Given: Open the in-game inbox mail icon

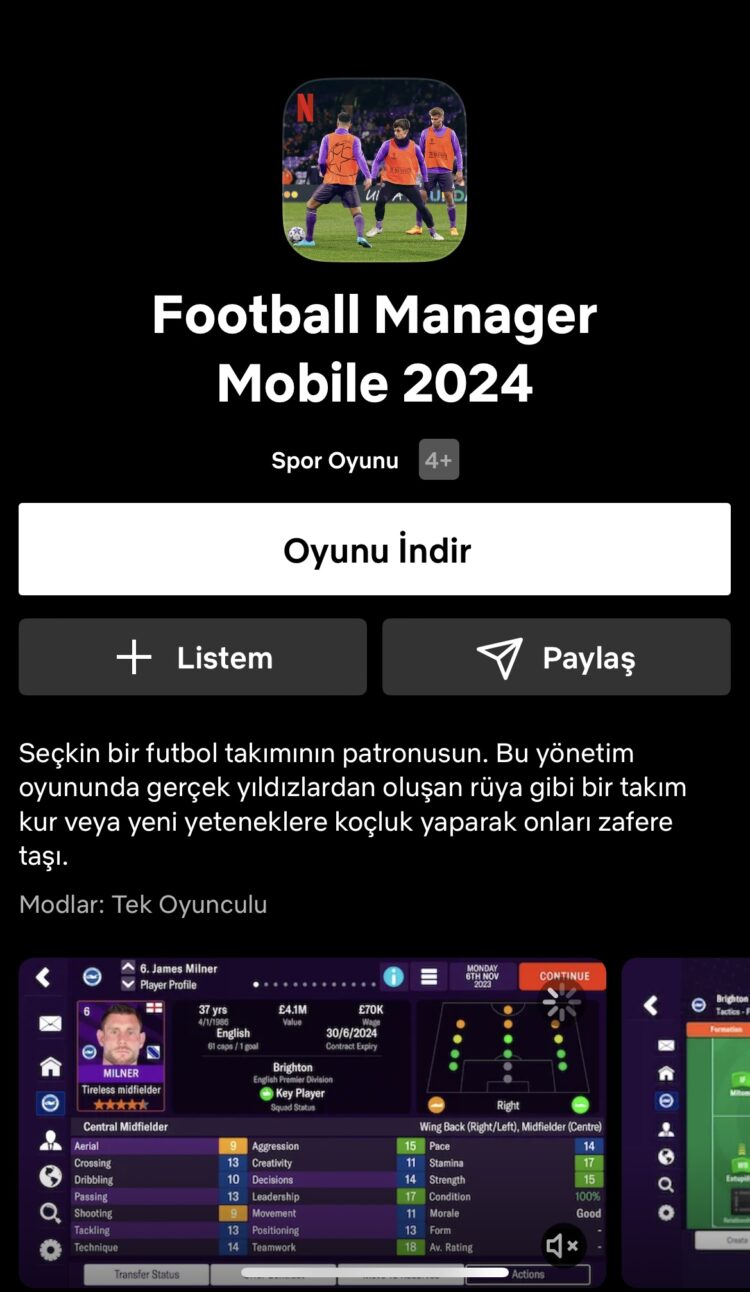Looking at the screenshot, I should (x=50, y=1024).
